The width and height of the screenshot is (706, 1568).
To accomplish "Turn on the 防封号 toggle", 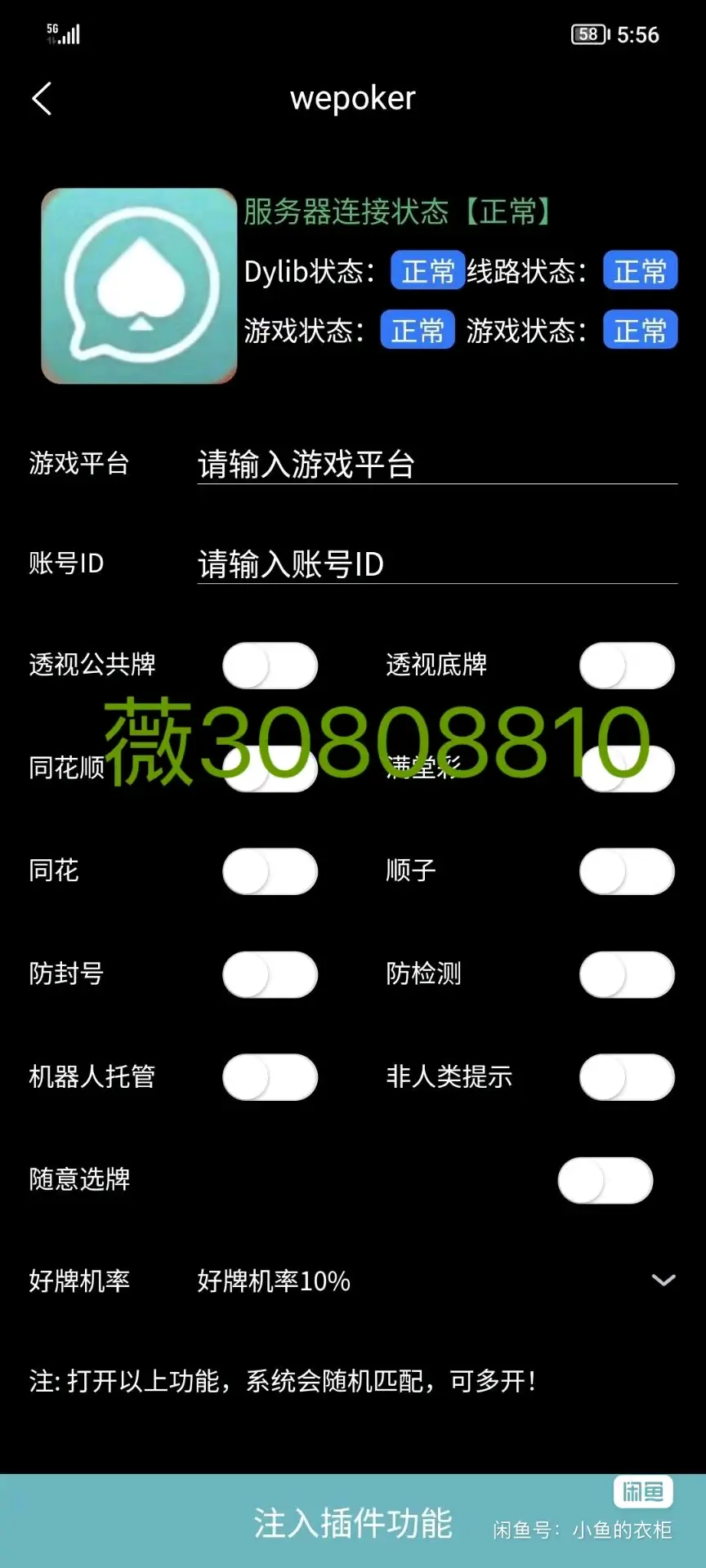I will coord(270,974).
